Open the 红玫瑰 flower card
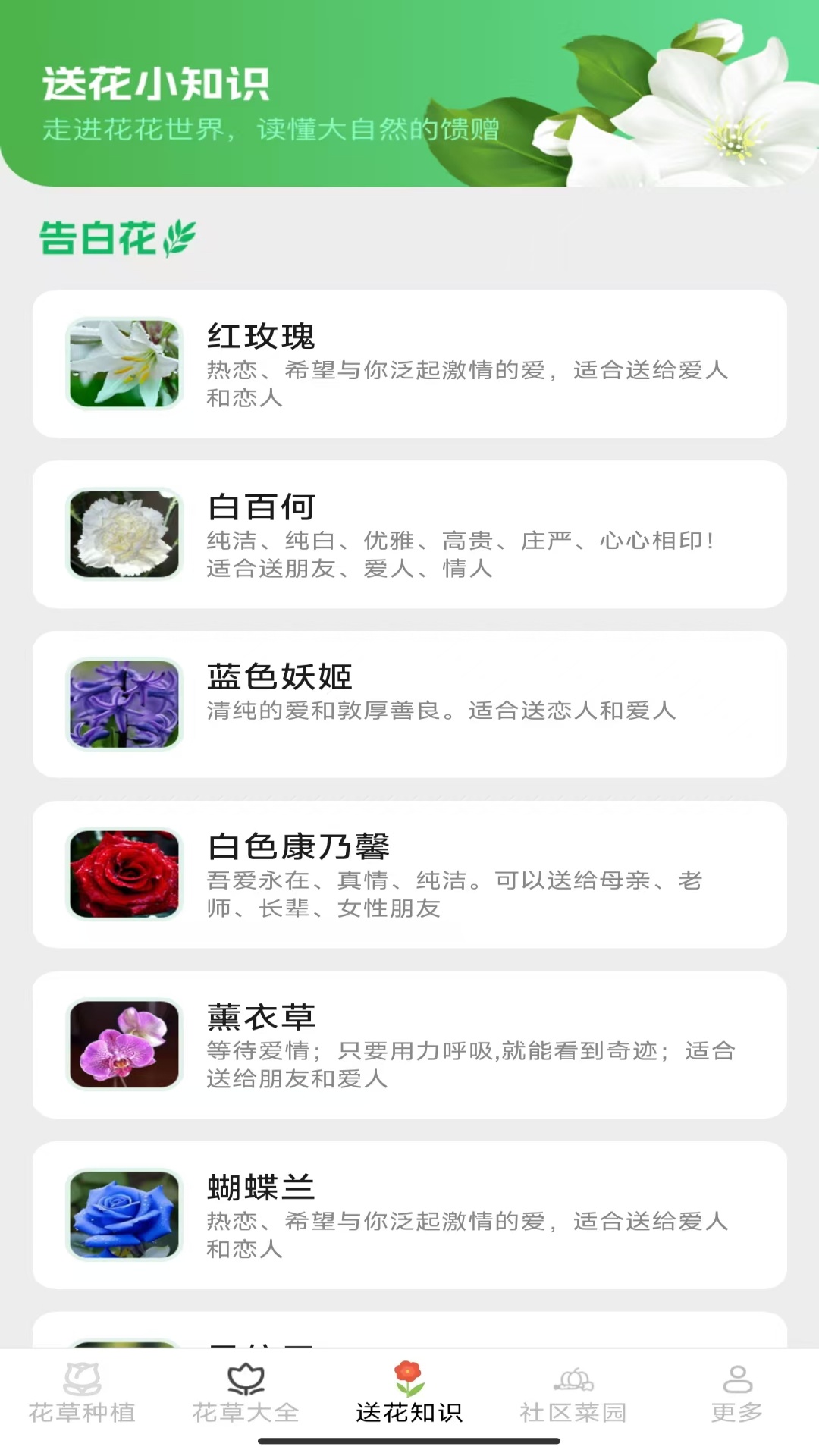Image resolution: width=819 pixels, height=1456 pixels. tap(409, 364)
